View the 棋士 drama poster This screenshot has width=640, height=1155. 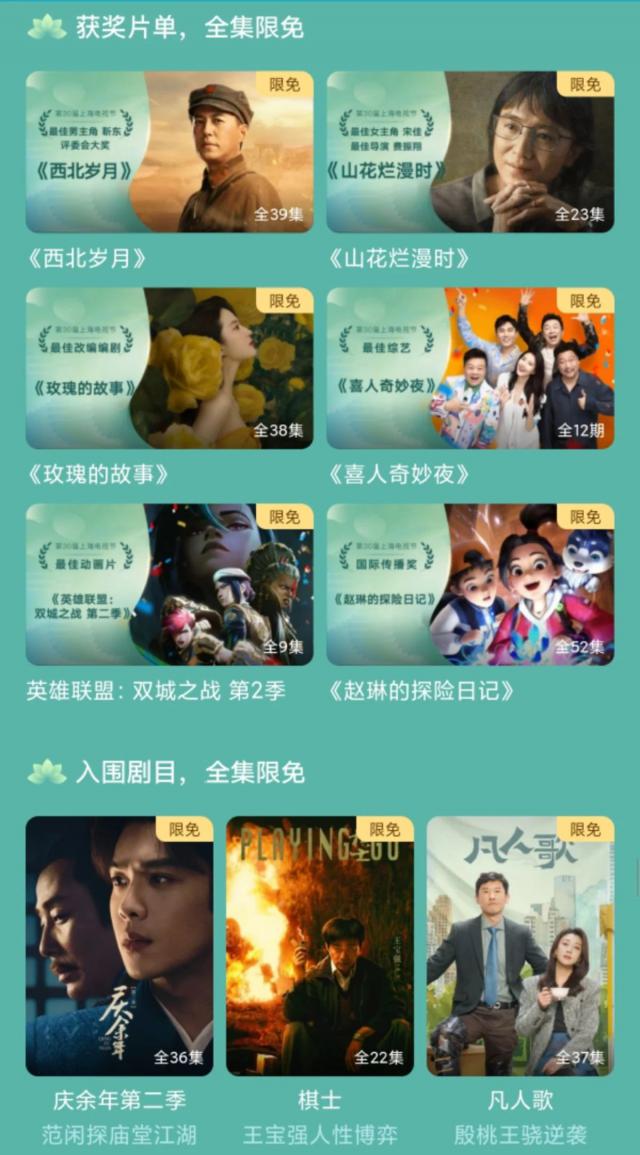pos(320,945)
